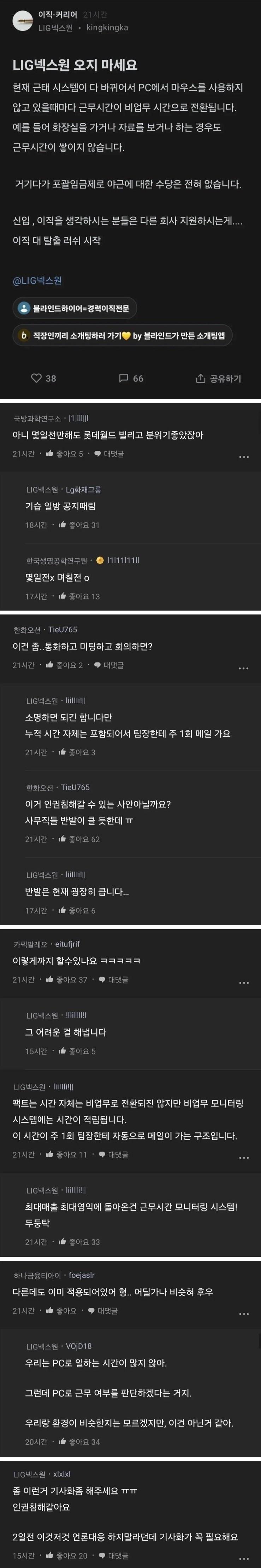Tap the 공유하기 share button
Viewport: 261px width, 1568px height.
tap(218, 378)
